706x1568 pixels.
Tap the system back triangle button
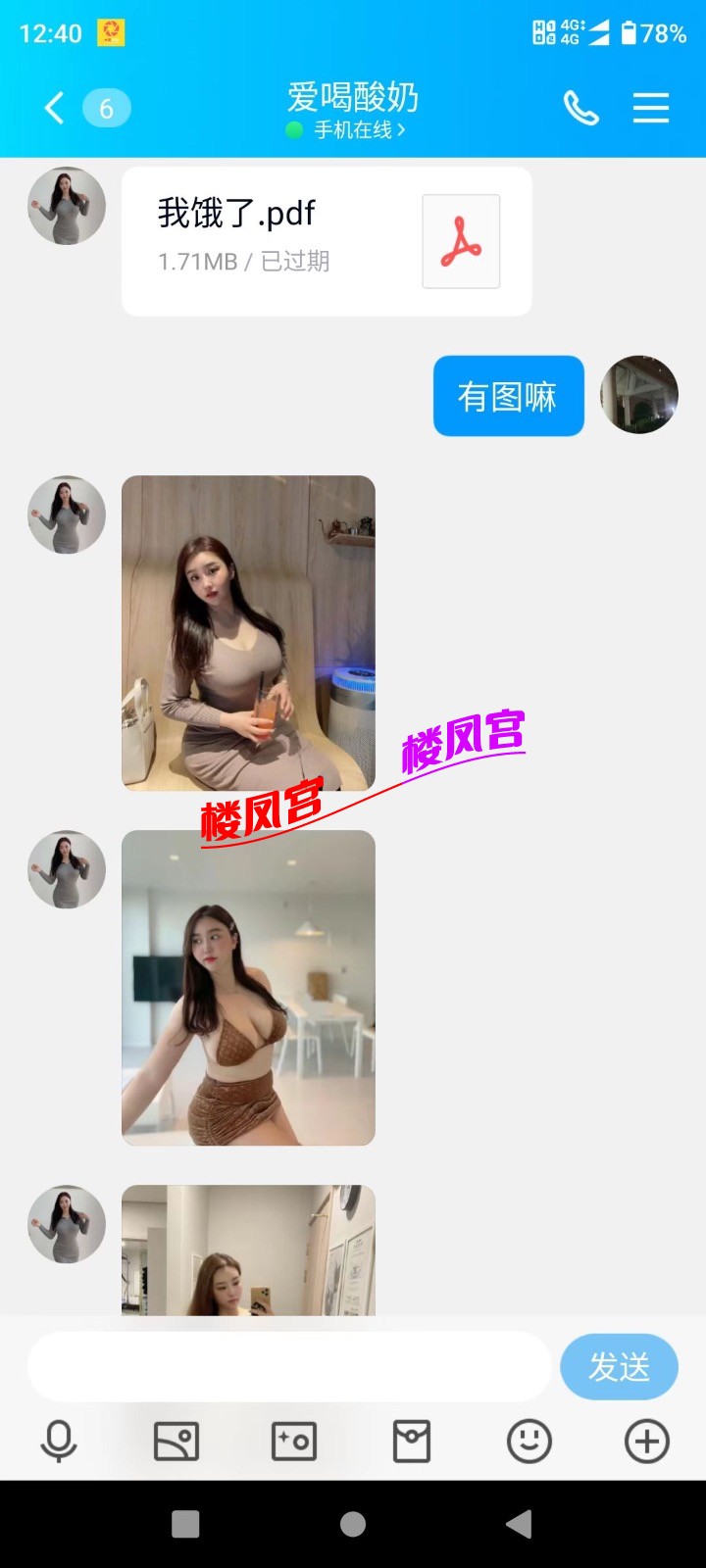[x=520, y=1524]
